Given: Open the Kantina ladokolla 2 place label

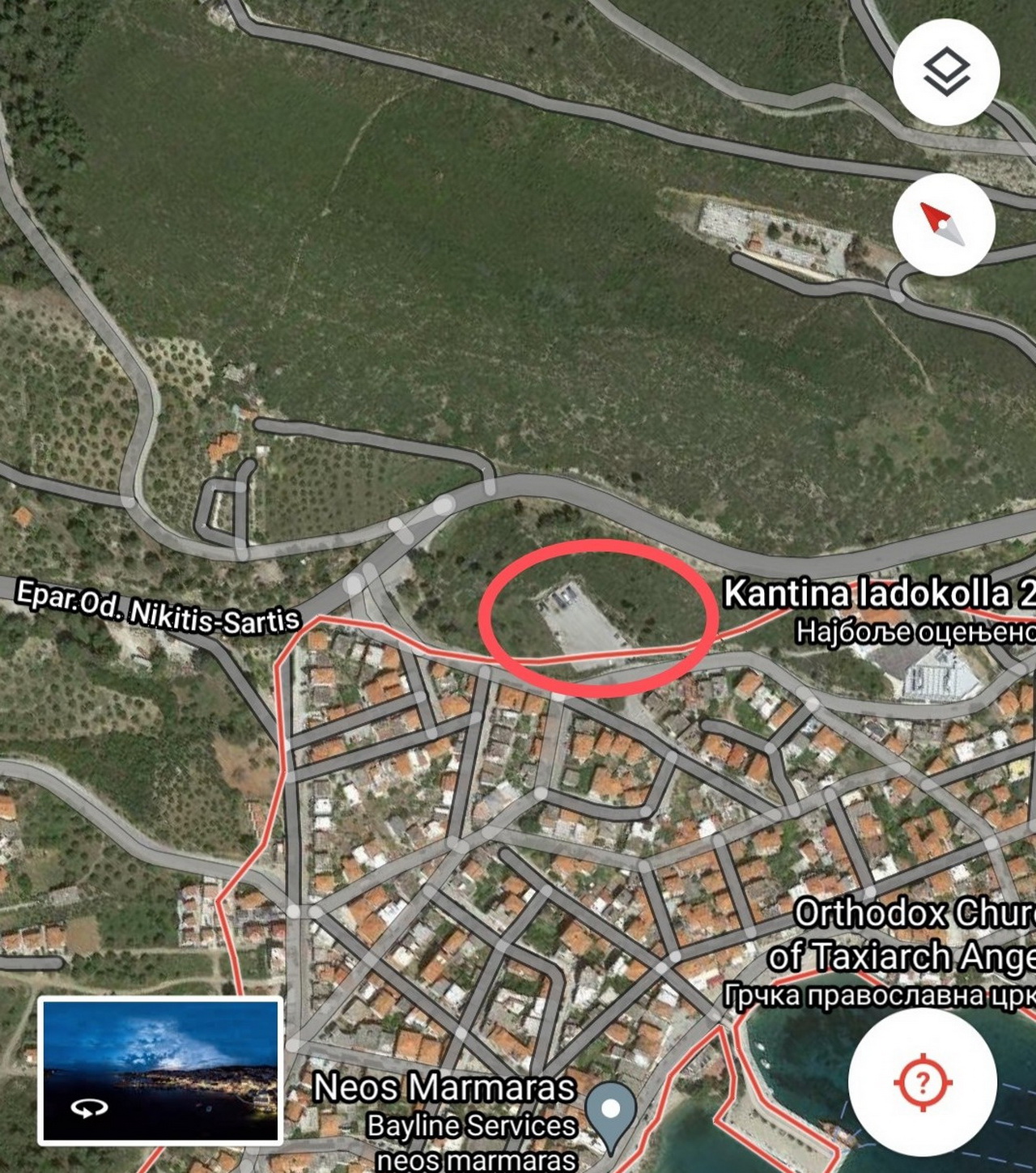Looking at the screenshot, I should pos(874,593).
